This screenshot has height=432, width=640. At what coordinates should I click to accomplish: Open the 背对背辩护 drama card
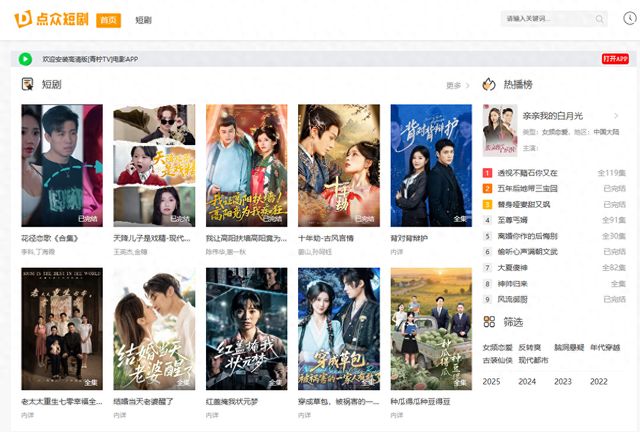[430, 165]
